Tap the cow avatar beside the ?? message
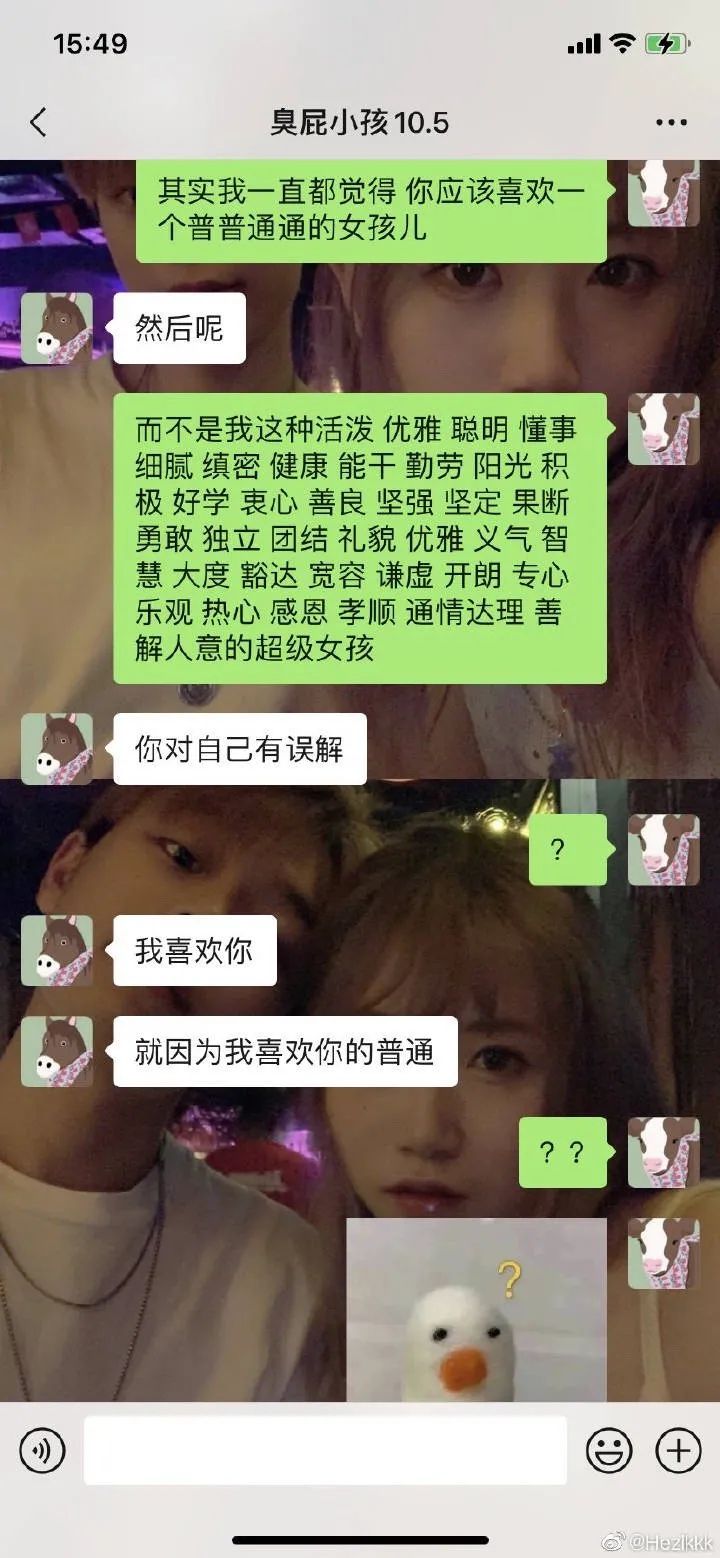 pyautogui.click(x=663, y=1152)
